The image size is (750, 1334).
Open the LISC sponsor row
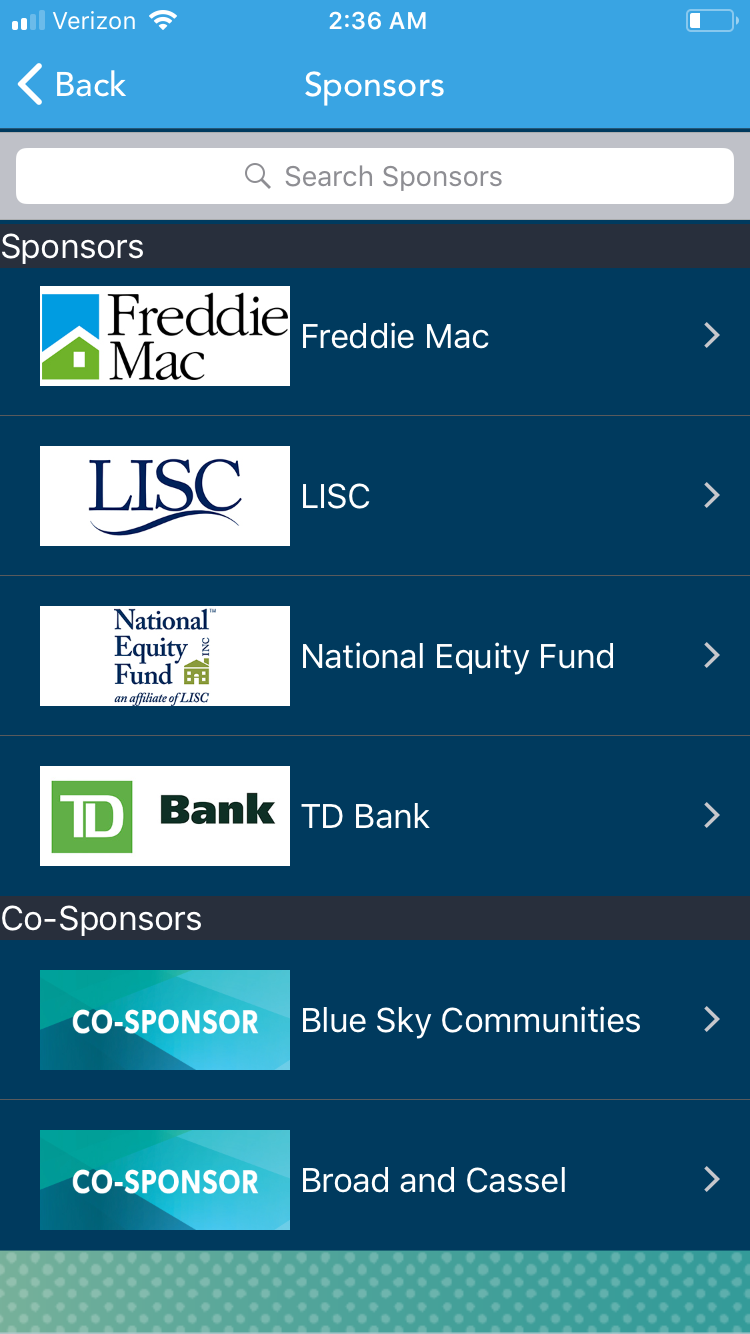point(375,496)
